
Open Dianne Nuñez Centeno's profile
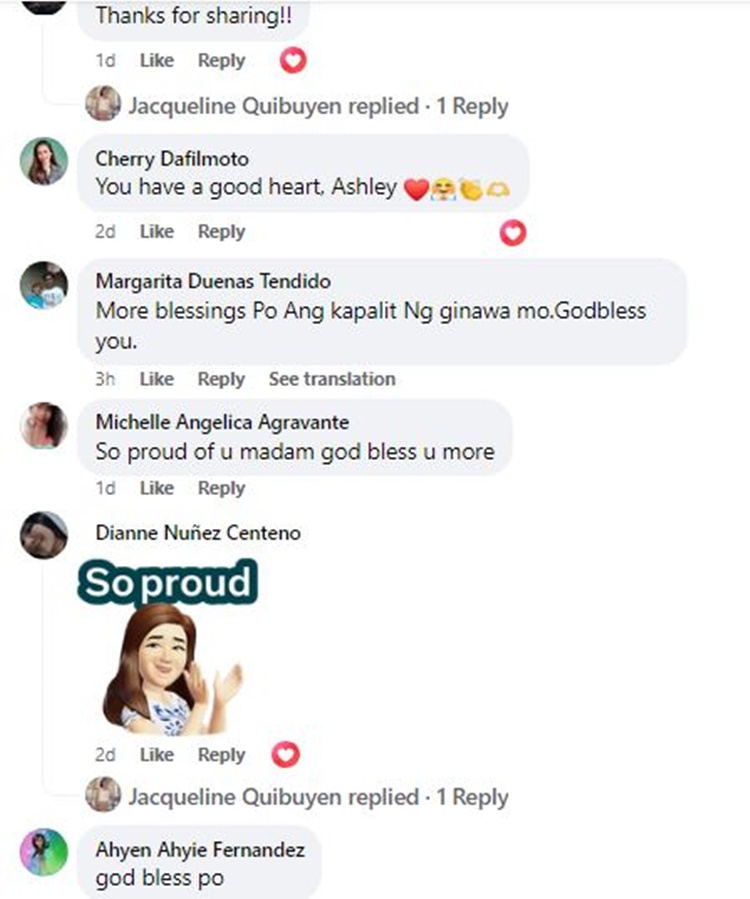[x=198, y=533]
